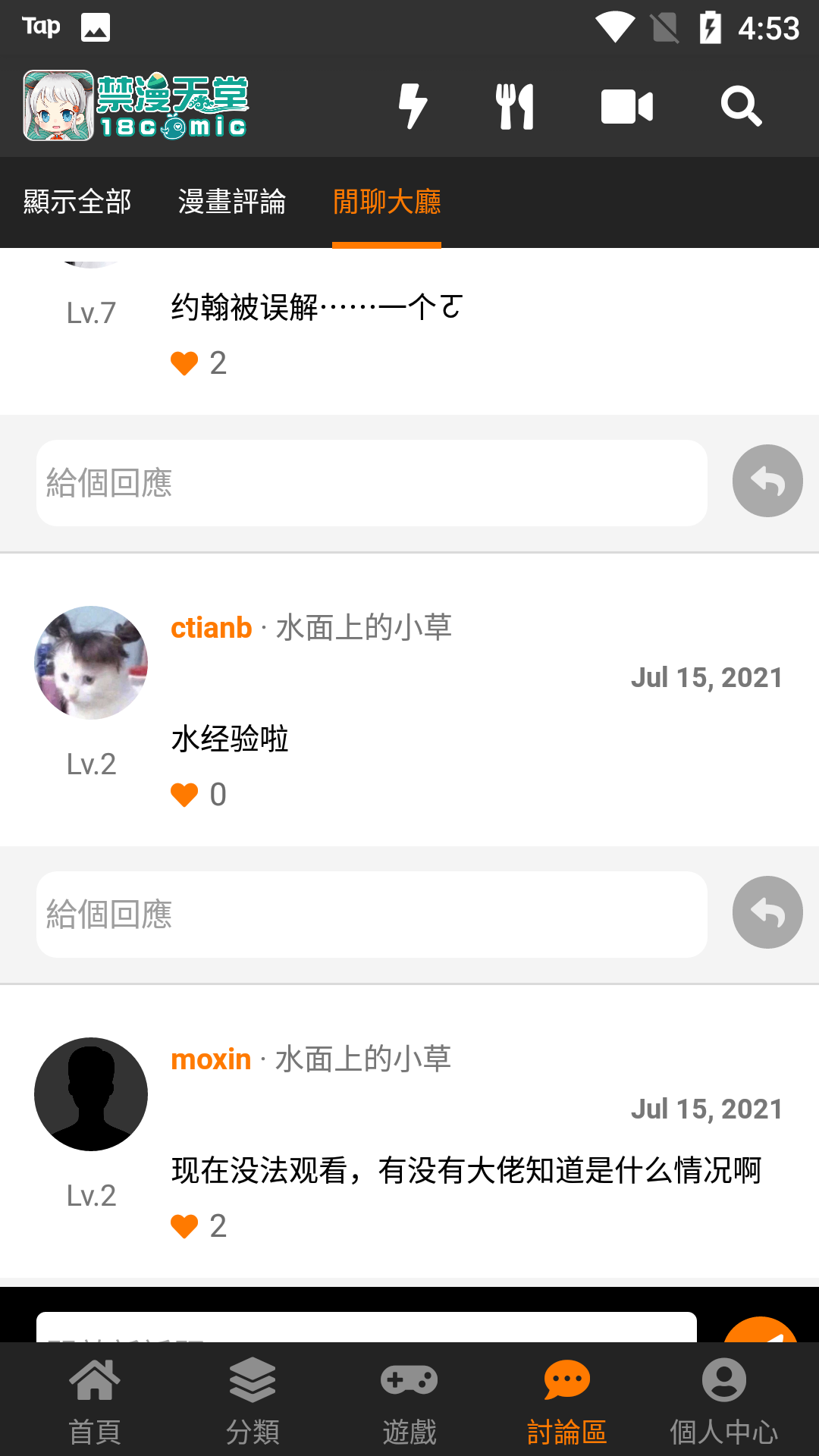Toggle the heart on the top comment
819x1456 pixels.
[185, 362]
